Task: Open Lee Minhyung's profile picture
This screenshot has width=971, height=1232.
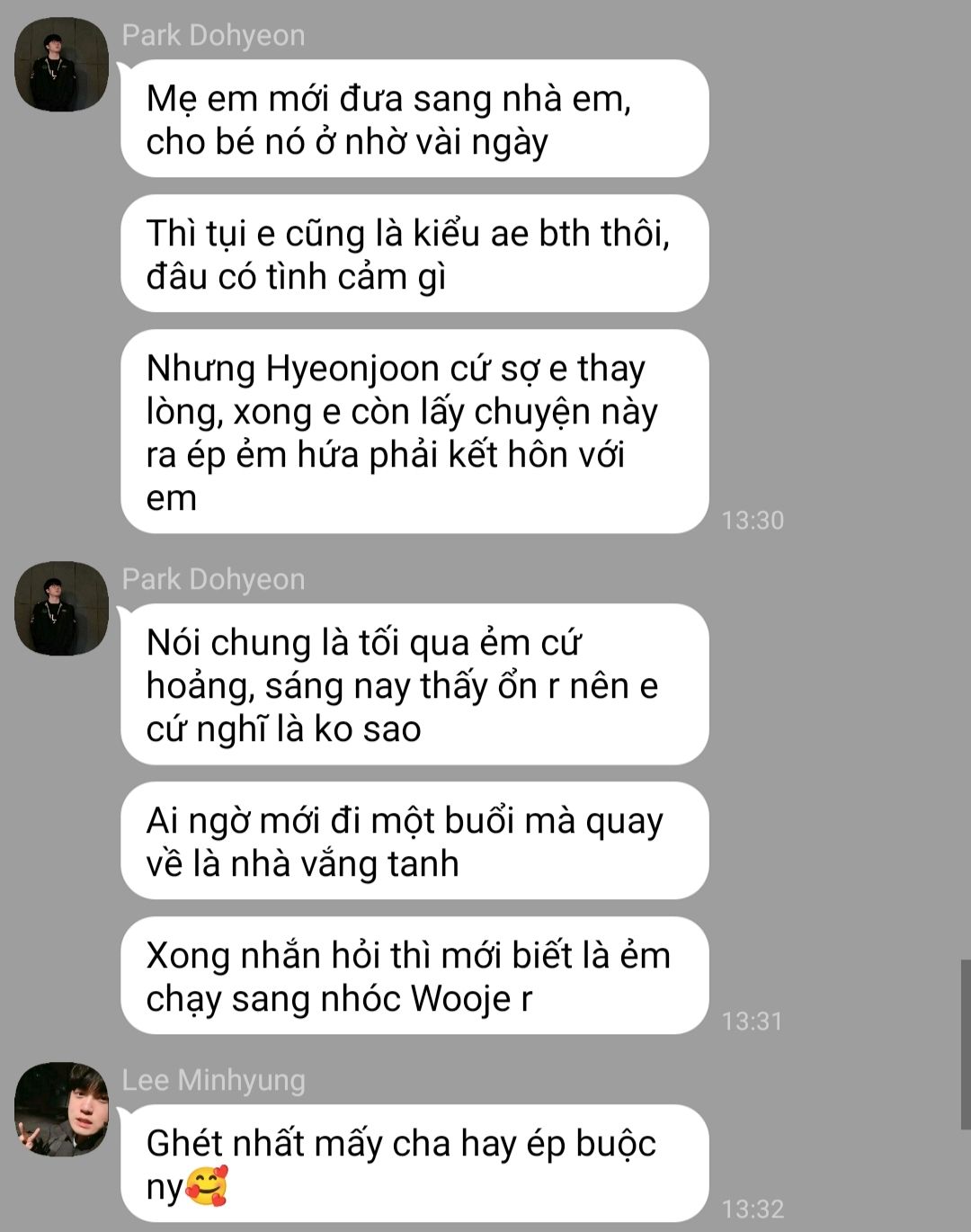Action: click(61, 1109)
